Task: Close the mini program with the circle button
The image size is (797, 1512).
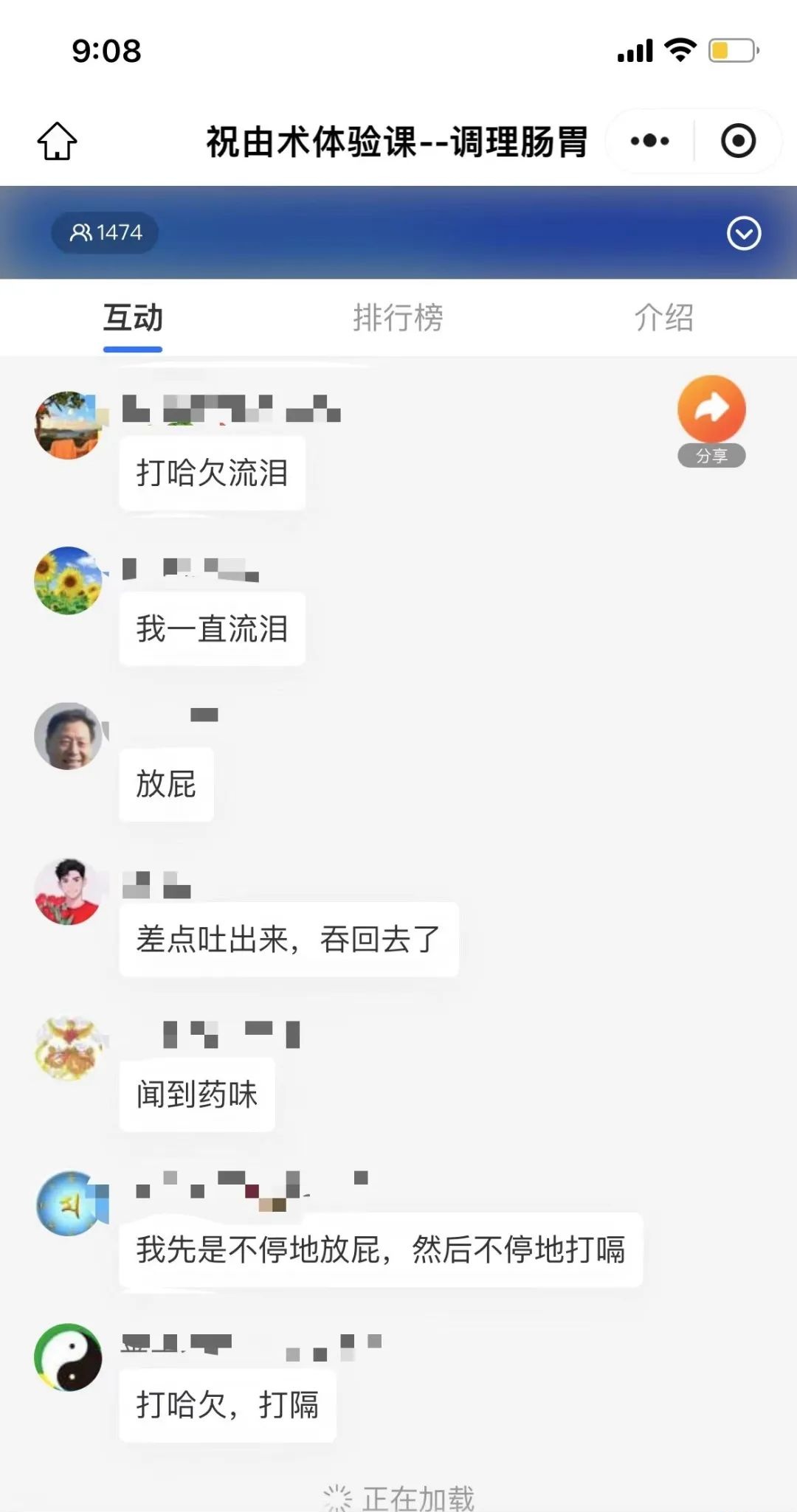Action: pos(738,140)
